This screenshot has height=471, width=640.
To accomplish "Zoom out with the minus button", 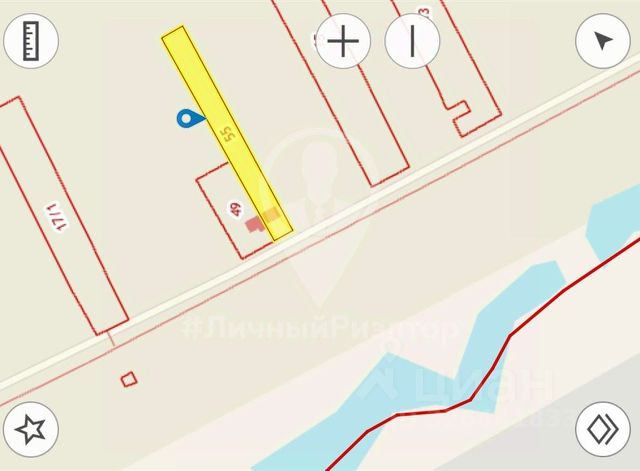I will [413, 41].
